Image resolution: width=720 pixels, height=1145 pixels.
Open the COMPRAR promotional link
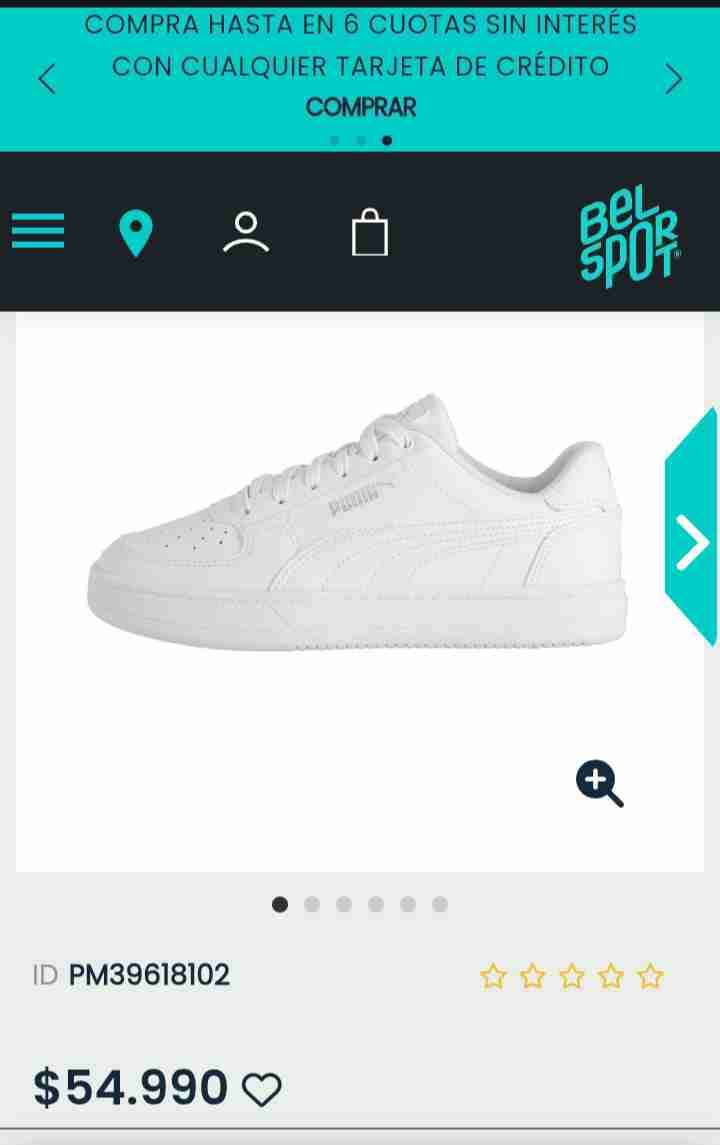point(362,106)
